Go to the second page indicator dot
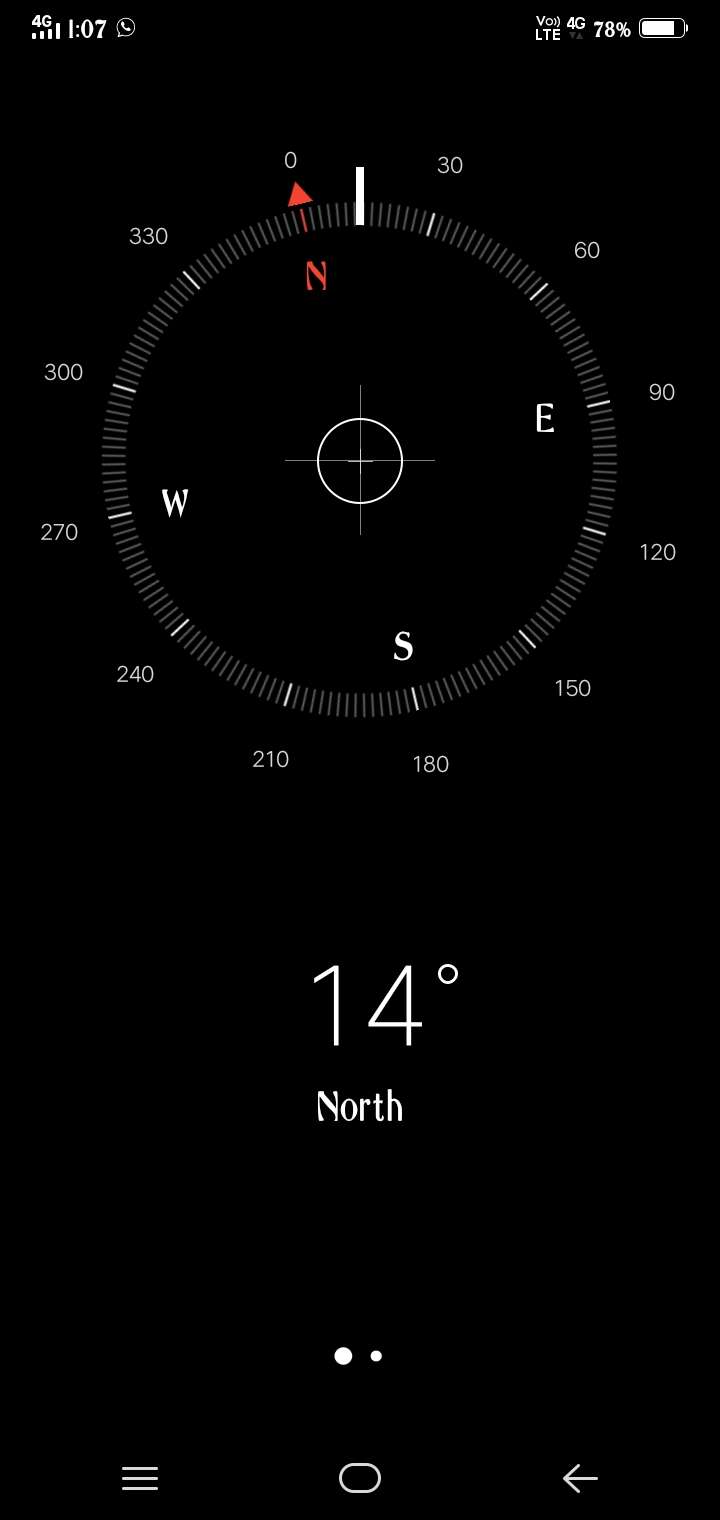Image resolution: width=720 pixels, height=1520 pixels. pyautogui.click(x=376, y=1356)
